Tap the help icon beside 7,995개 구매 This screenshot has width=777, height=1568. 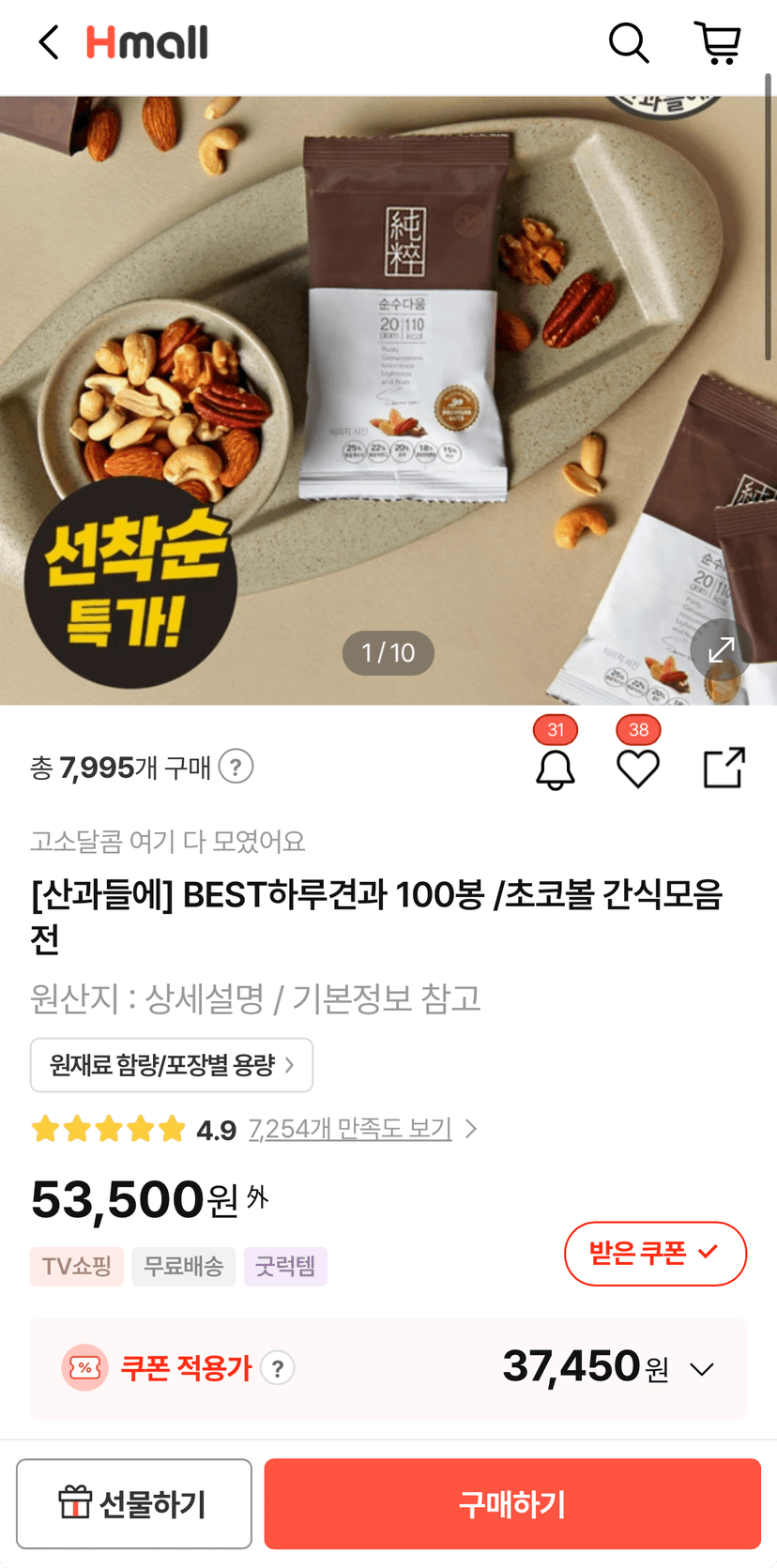point(236,767)
